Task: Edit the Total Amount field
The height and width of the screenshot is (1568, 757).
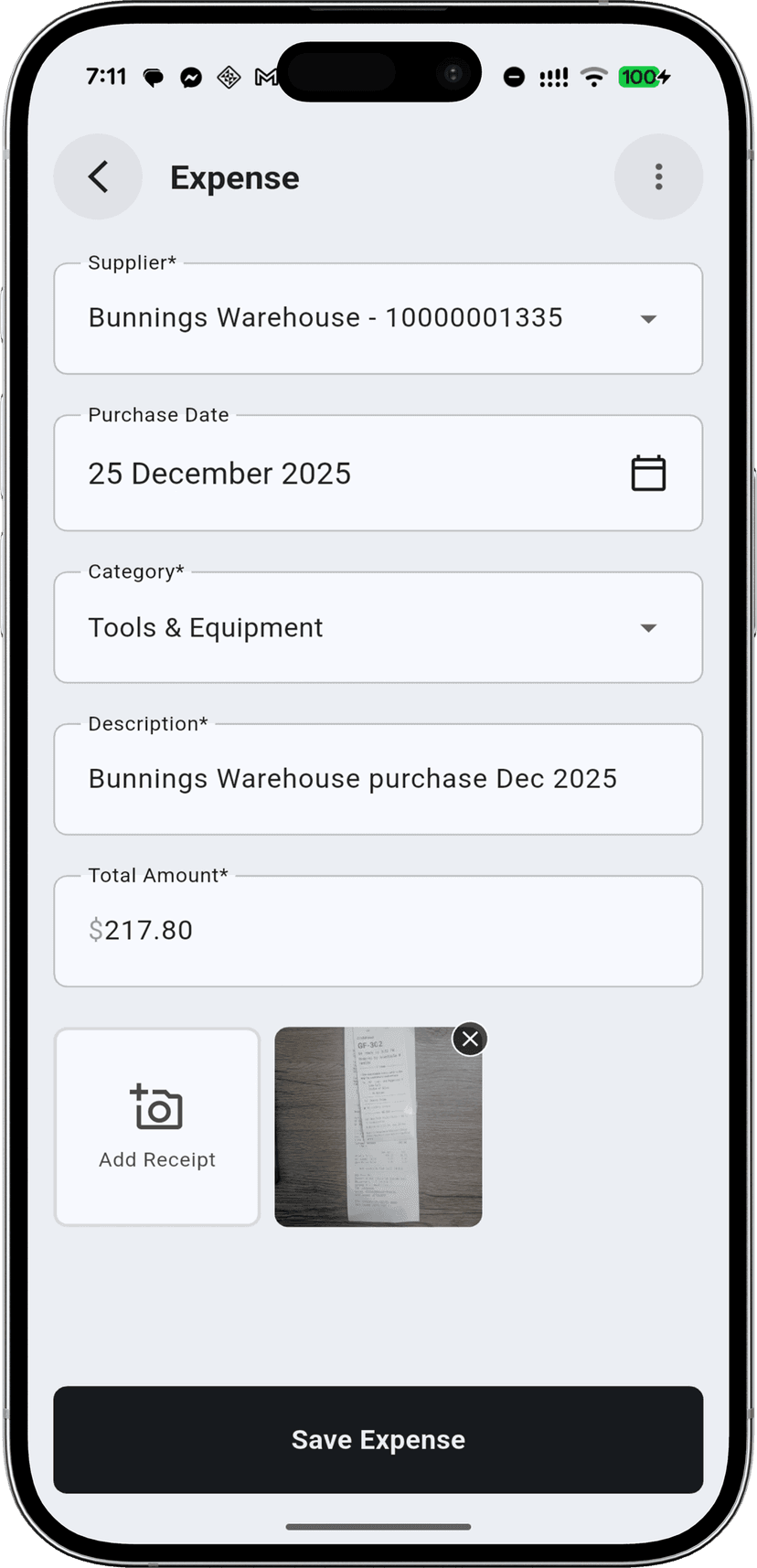Action: (x=378, y=931)
